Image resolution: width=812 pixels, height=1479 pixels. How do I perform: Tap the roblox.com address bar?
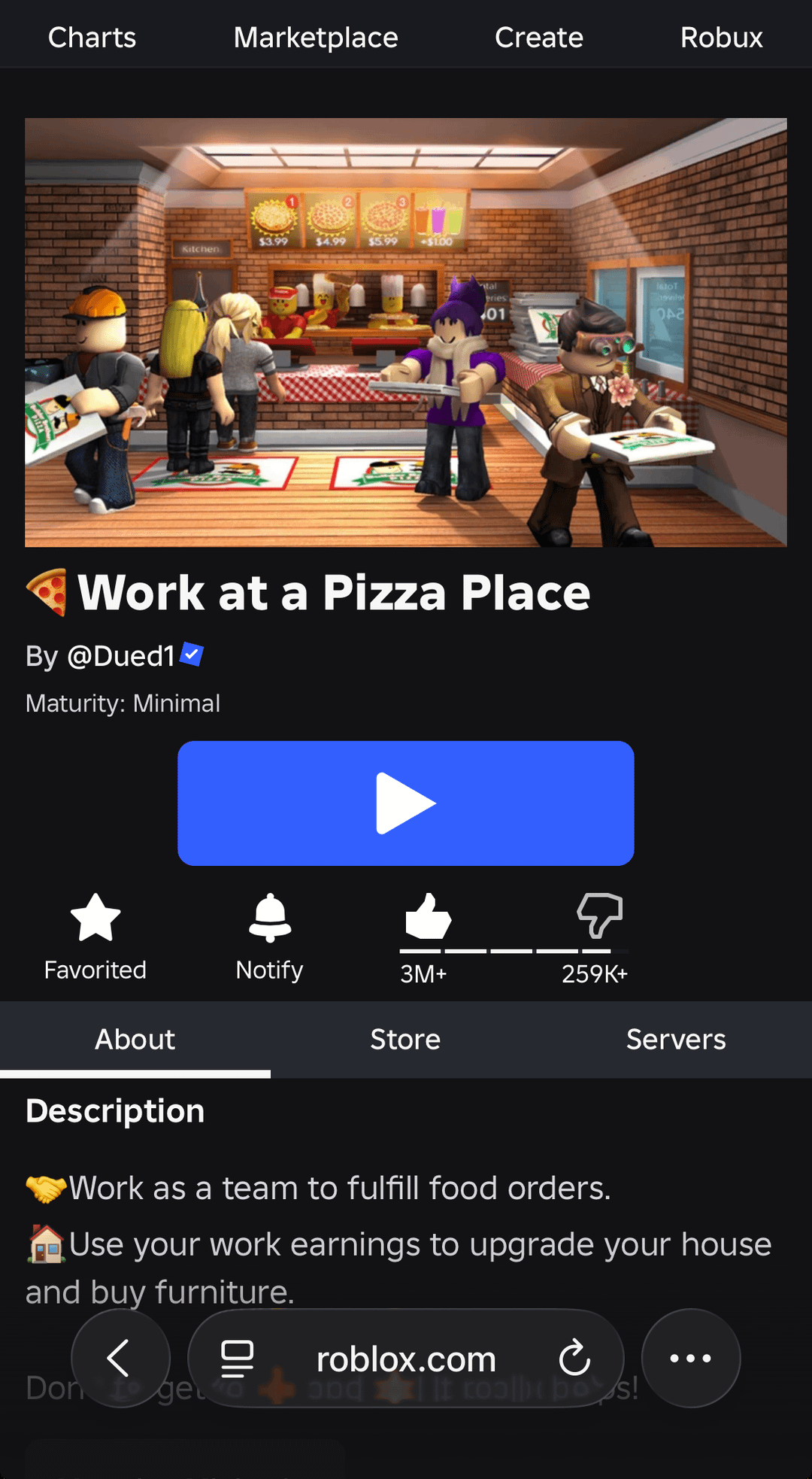(406, 1359)
